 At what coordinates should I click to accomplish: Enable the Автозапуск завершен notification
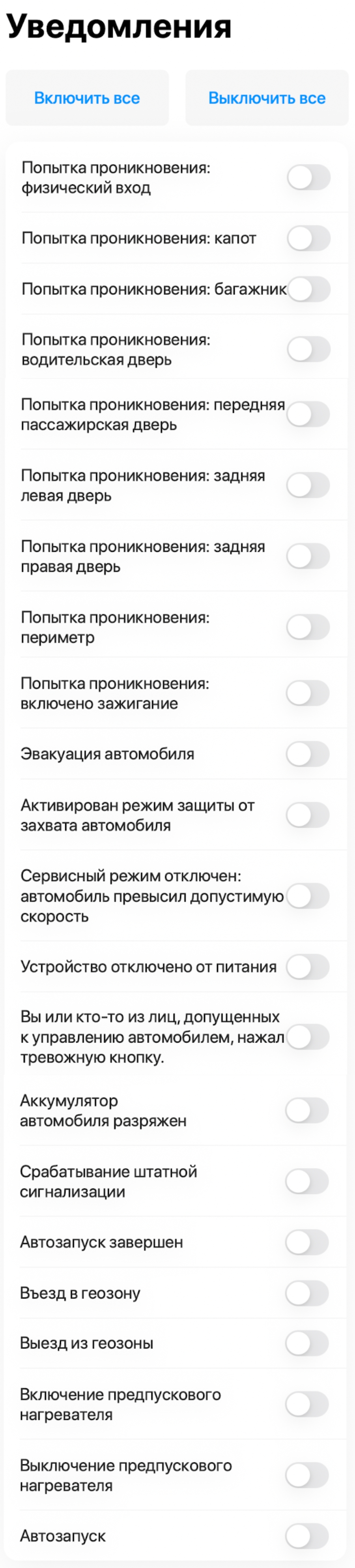point(308,1242)
